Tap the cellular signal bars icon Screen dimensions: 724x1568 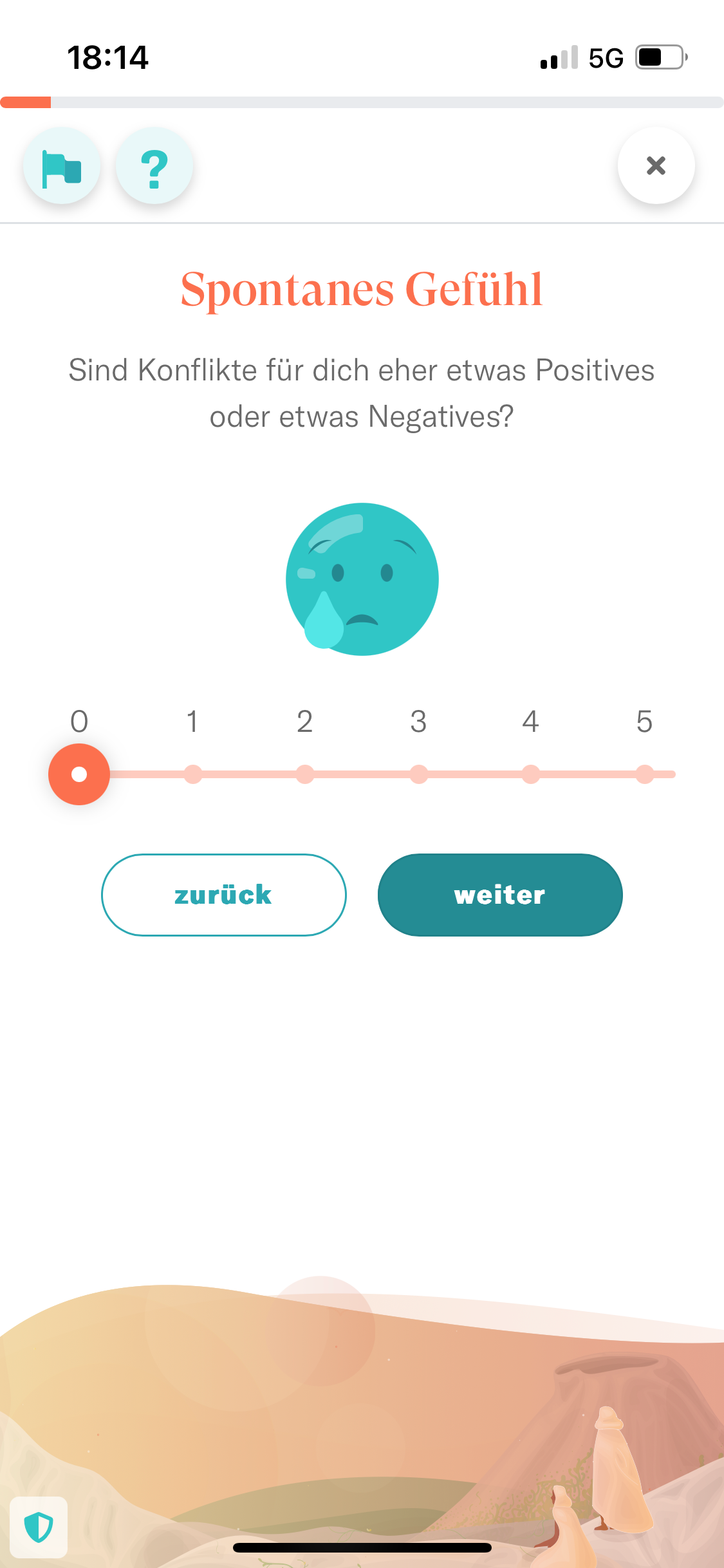[x=557, y=58]
